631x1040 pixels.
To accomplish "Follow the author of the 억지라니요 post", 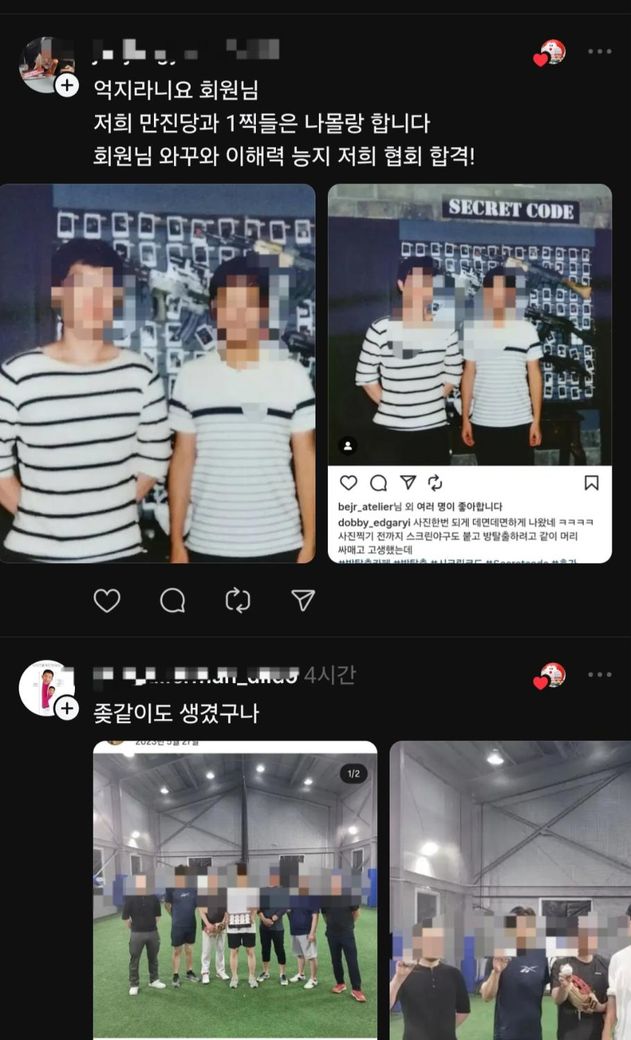I will coord(67,85).
